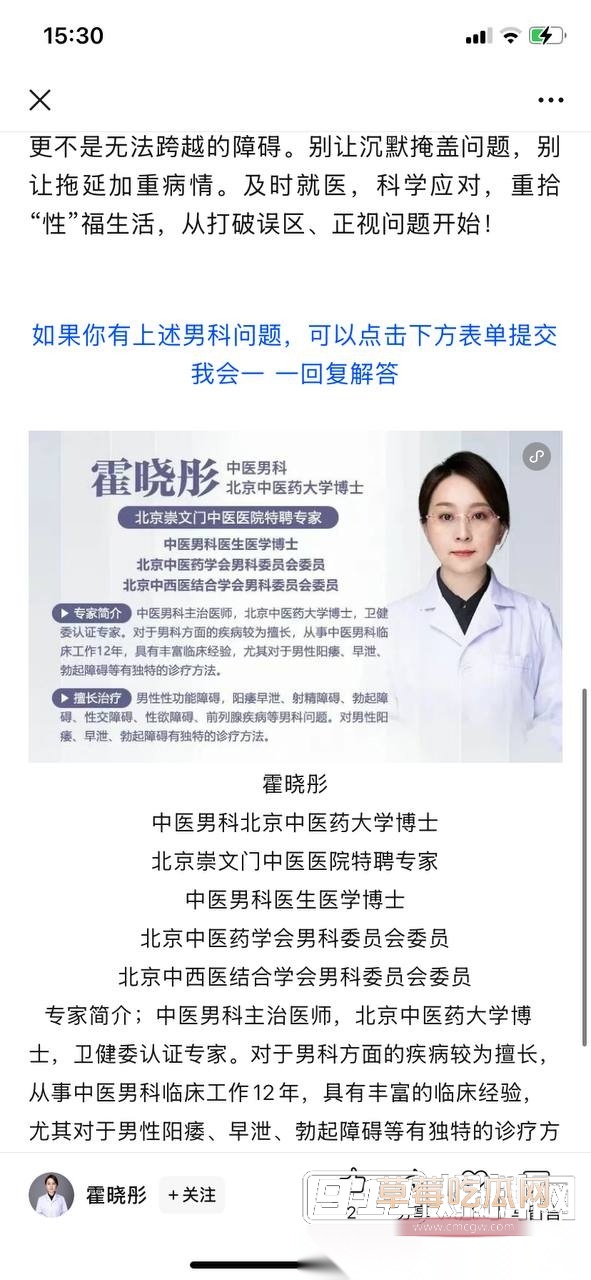Viewport: 591px width, 1280px height.
Task: Open the doctor profile banner image
Action: click(x=295, y=596)
